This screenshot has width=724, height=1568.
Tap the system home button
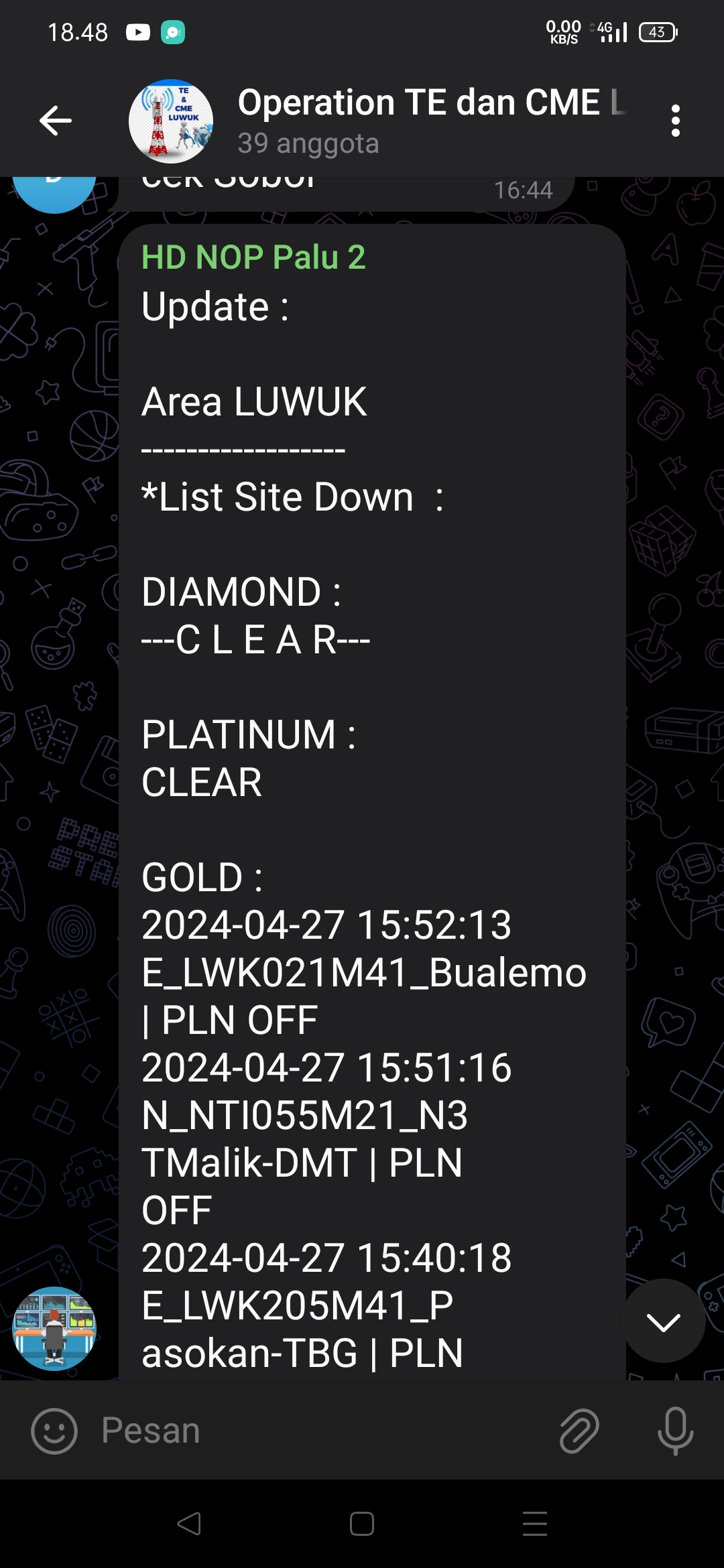pyautogui.click(x=362, y=1524)
